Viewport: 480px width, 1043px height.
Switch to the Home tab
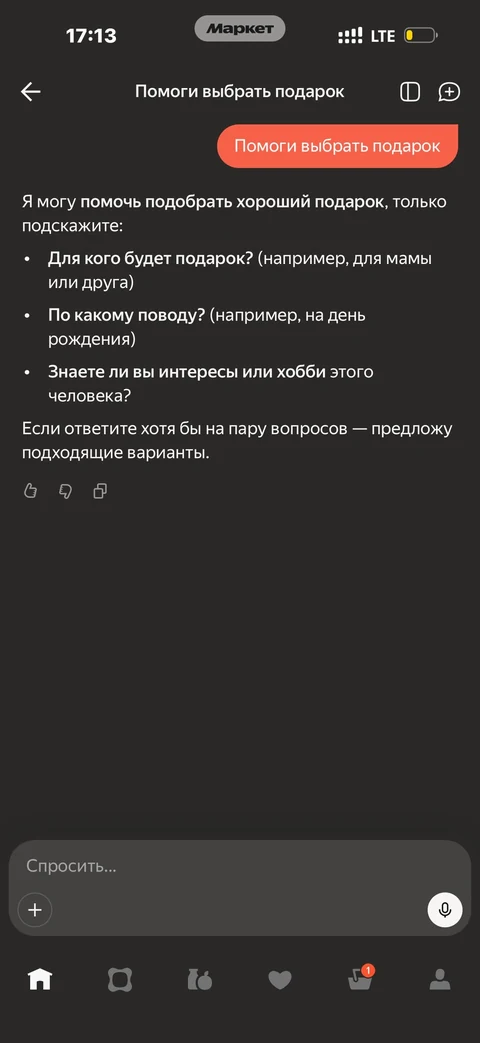click(x=40, y=979)
